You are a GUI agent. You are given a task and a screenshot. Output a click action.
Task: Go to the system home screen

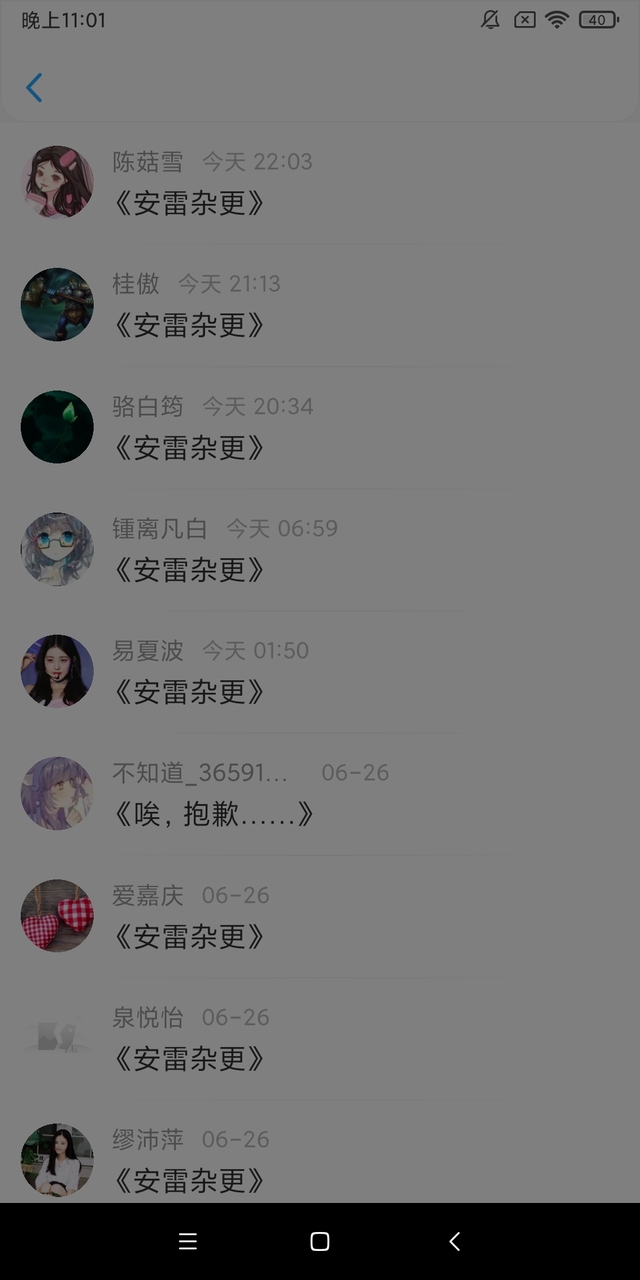tap(320, 1241)
